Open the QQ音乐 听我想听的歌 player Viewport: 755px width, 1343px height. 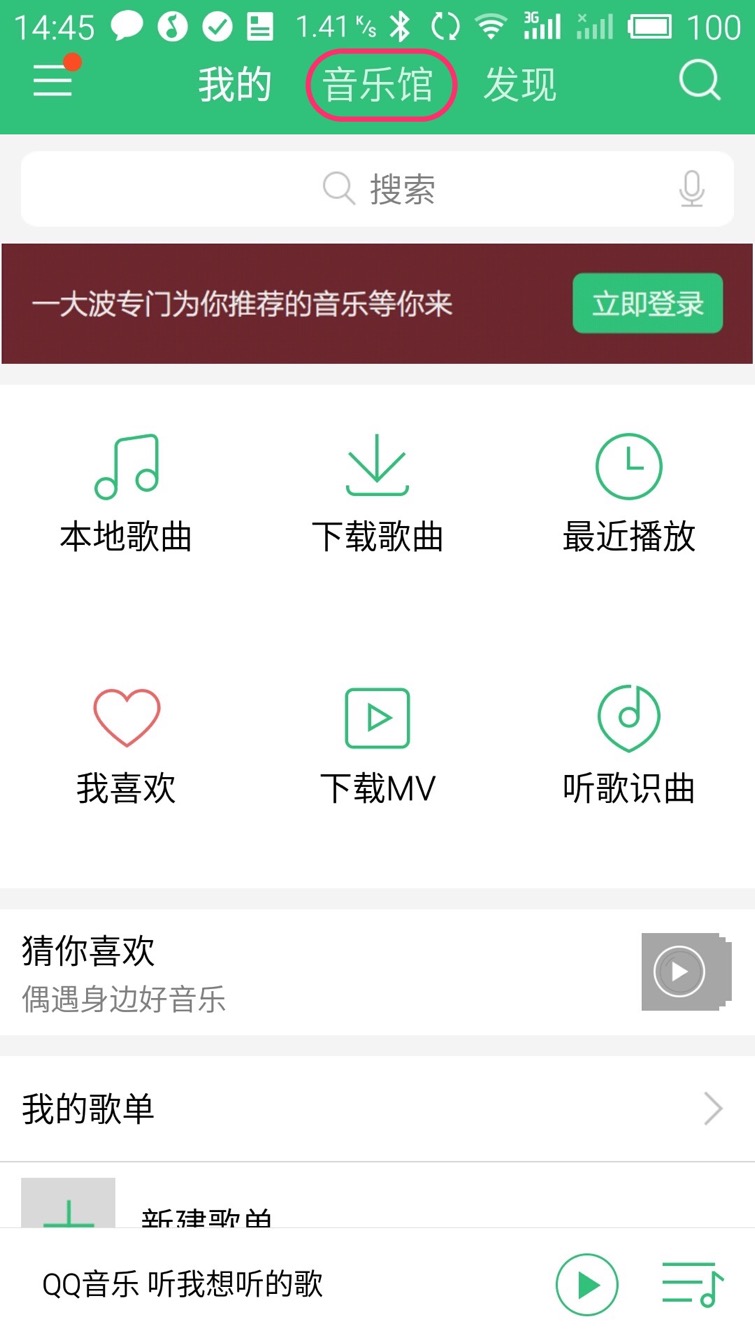183,1284
